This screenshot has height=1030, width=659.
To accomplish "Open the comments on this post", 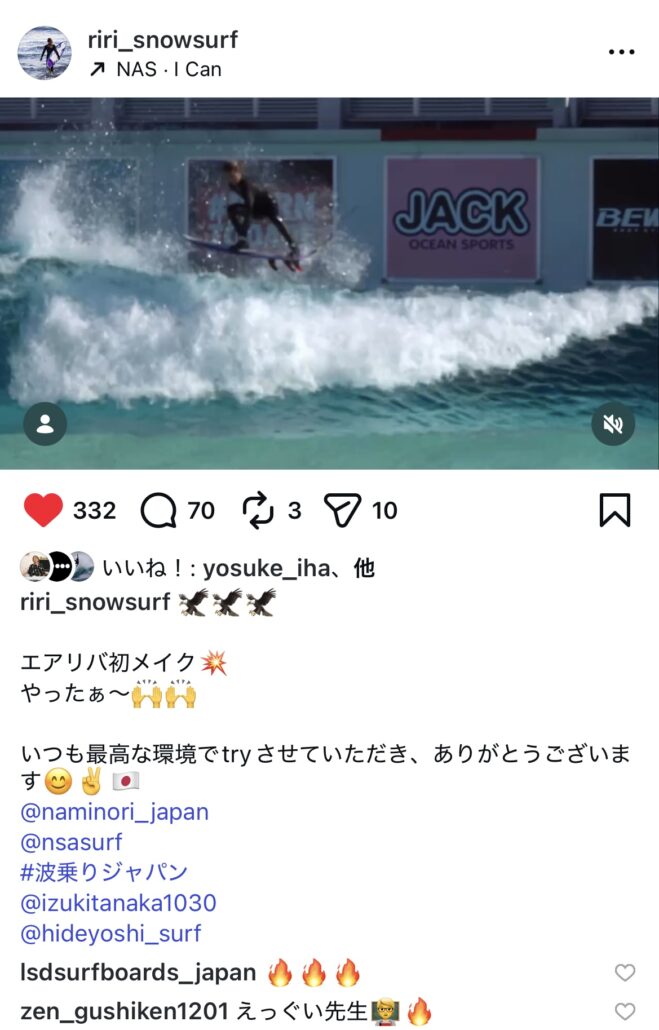I will pos(159,511).
